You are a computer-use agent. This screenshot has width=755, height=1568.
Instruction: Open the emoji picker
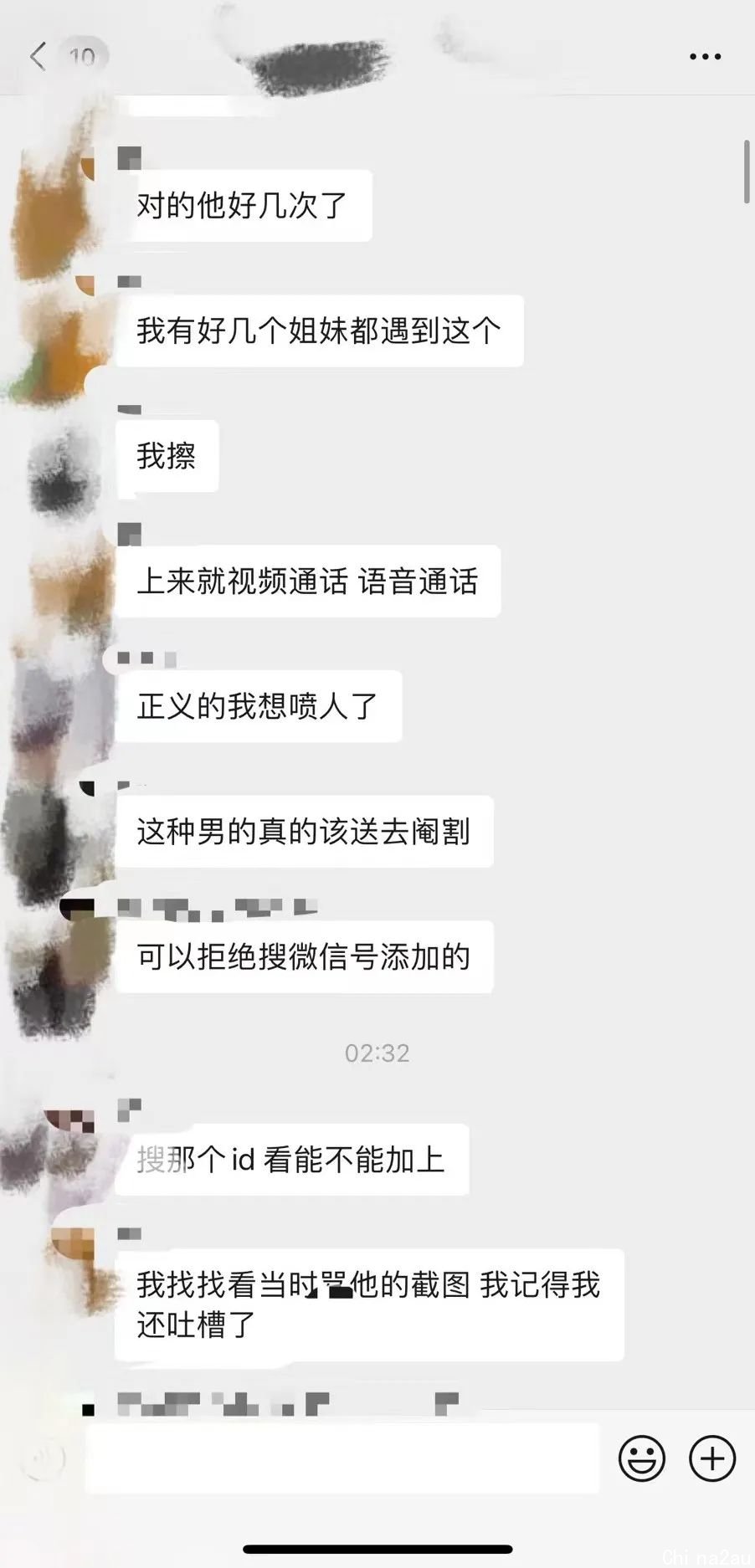641,1459
